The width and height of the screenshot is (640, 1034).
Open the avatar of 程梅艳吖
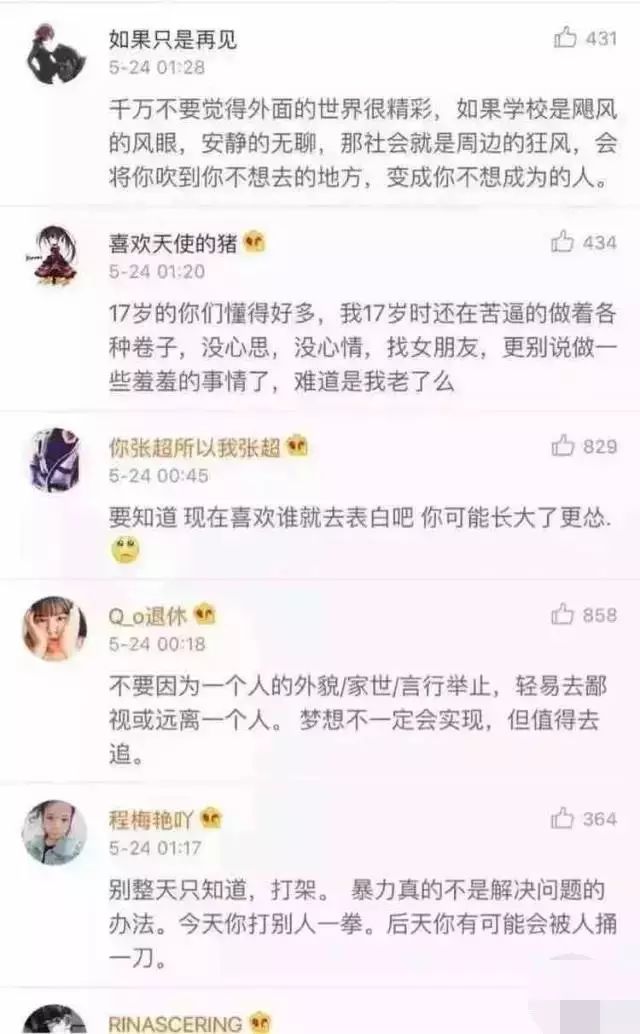click(x=55, y=833)
